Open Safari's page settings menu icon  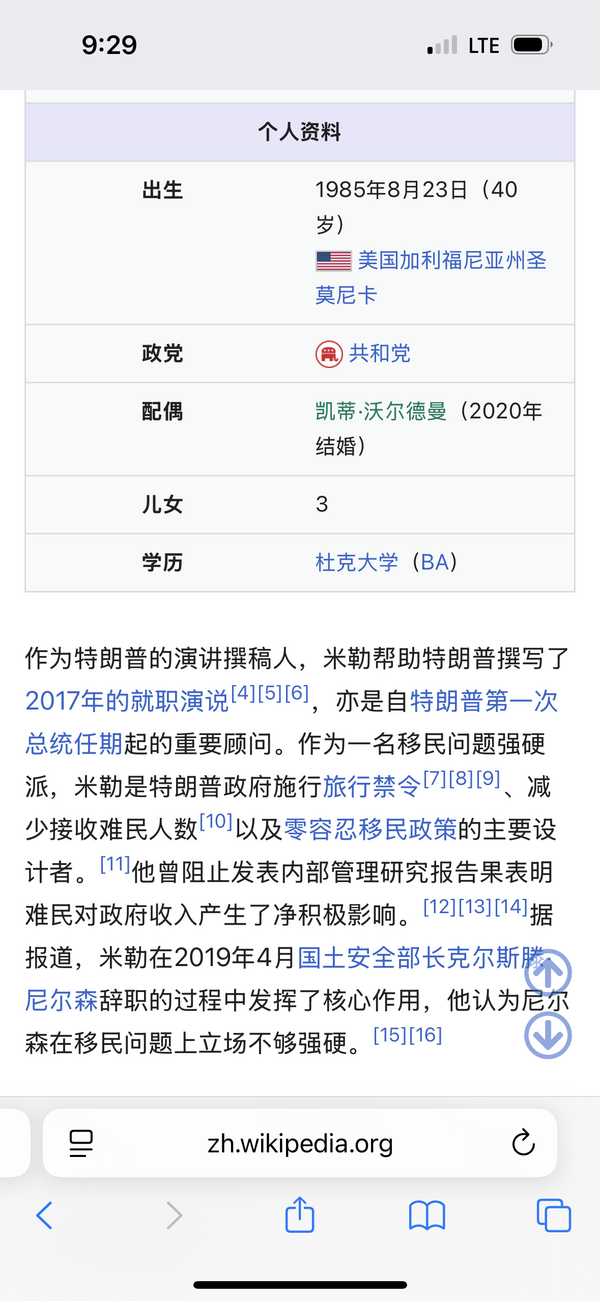pos(81,1142)
